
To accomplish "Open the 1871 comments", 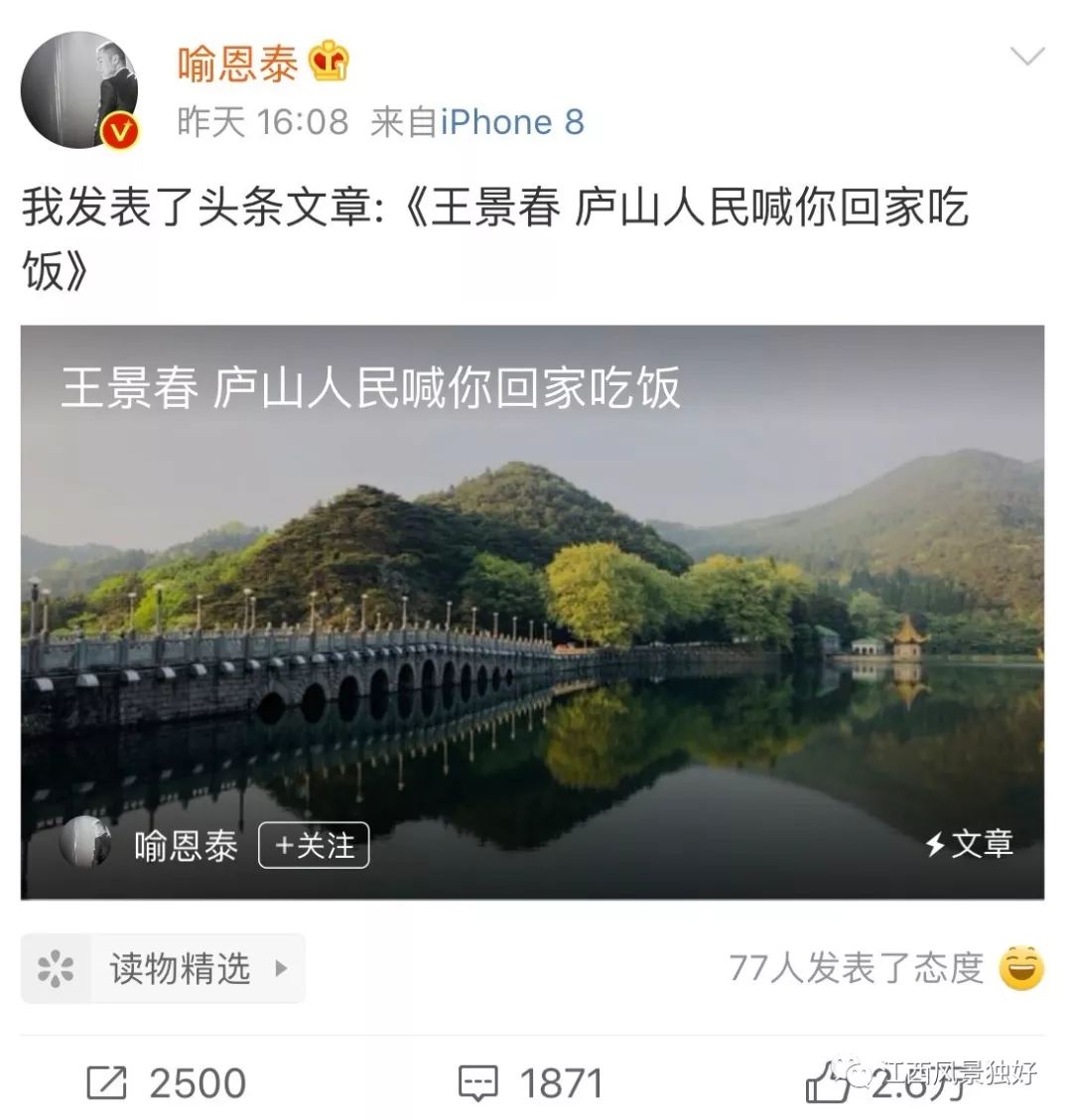I will pos(531,1083).
